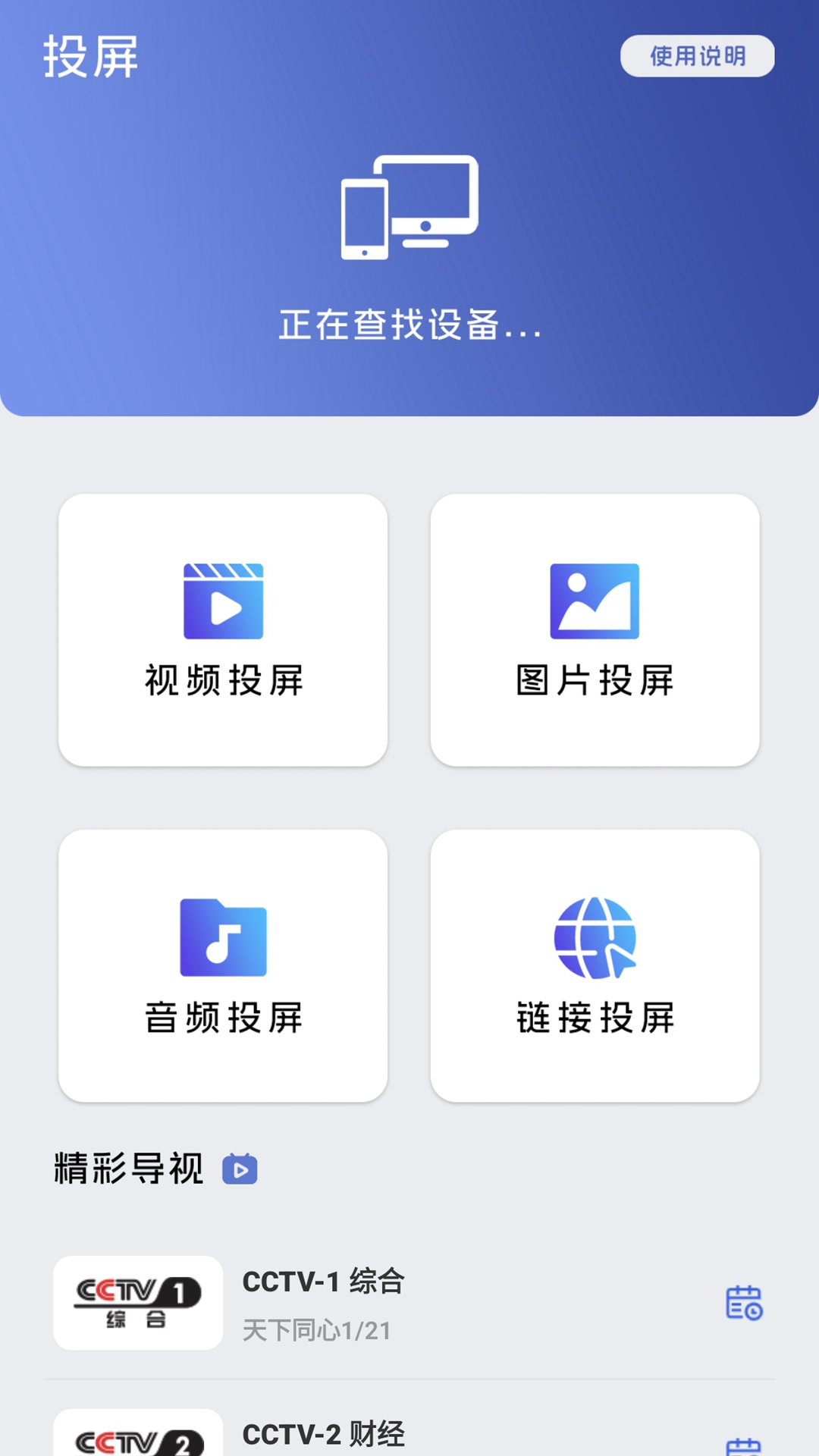Click the 正在查找设备 searching devices banner
The width and height of the screenshot is (819, 1456).
click(409, 326)
